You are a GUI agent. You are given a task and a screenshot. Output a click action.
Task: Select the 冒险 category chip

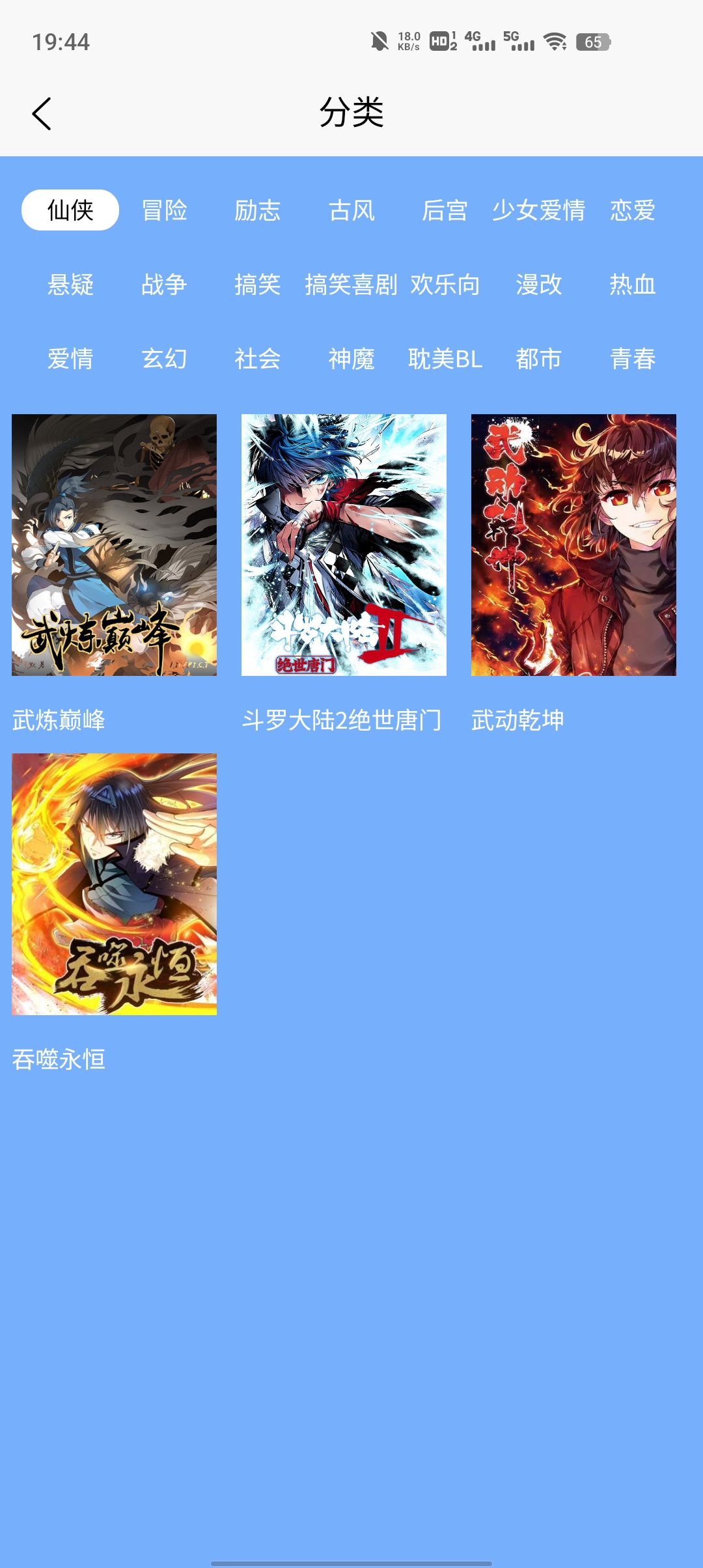coord(164,210)
